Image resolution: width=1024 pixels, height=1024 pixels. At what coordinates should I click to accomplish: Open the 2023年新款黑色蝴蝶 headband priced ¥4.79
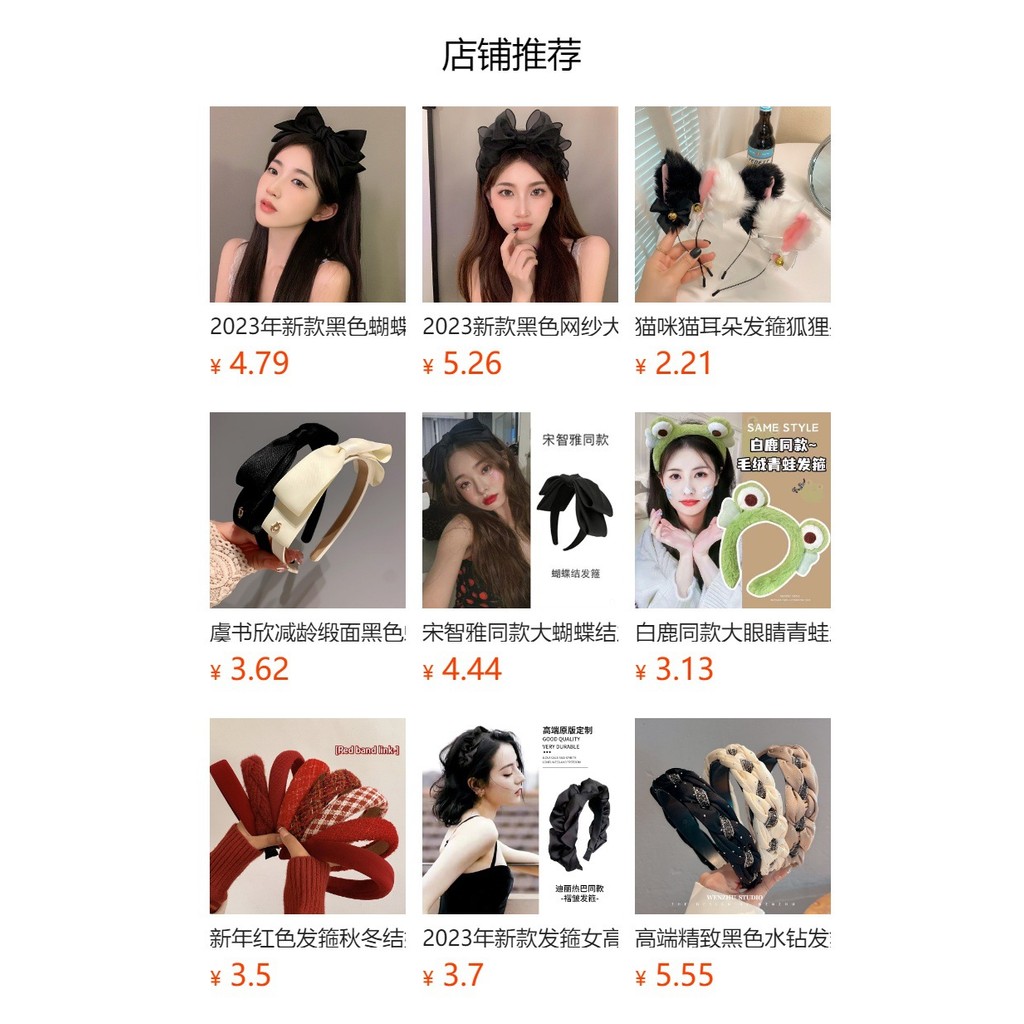tap(307, 205)
